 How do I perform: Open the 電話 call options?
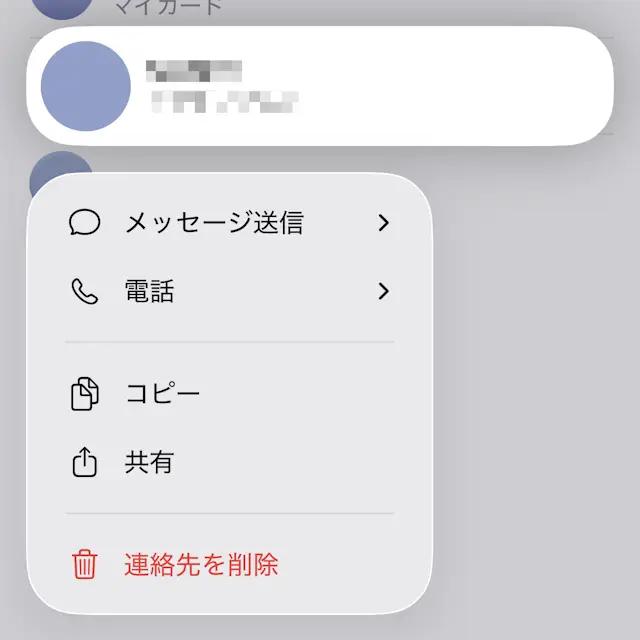(x=229, y=292)
